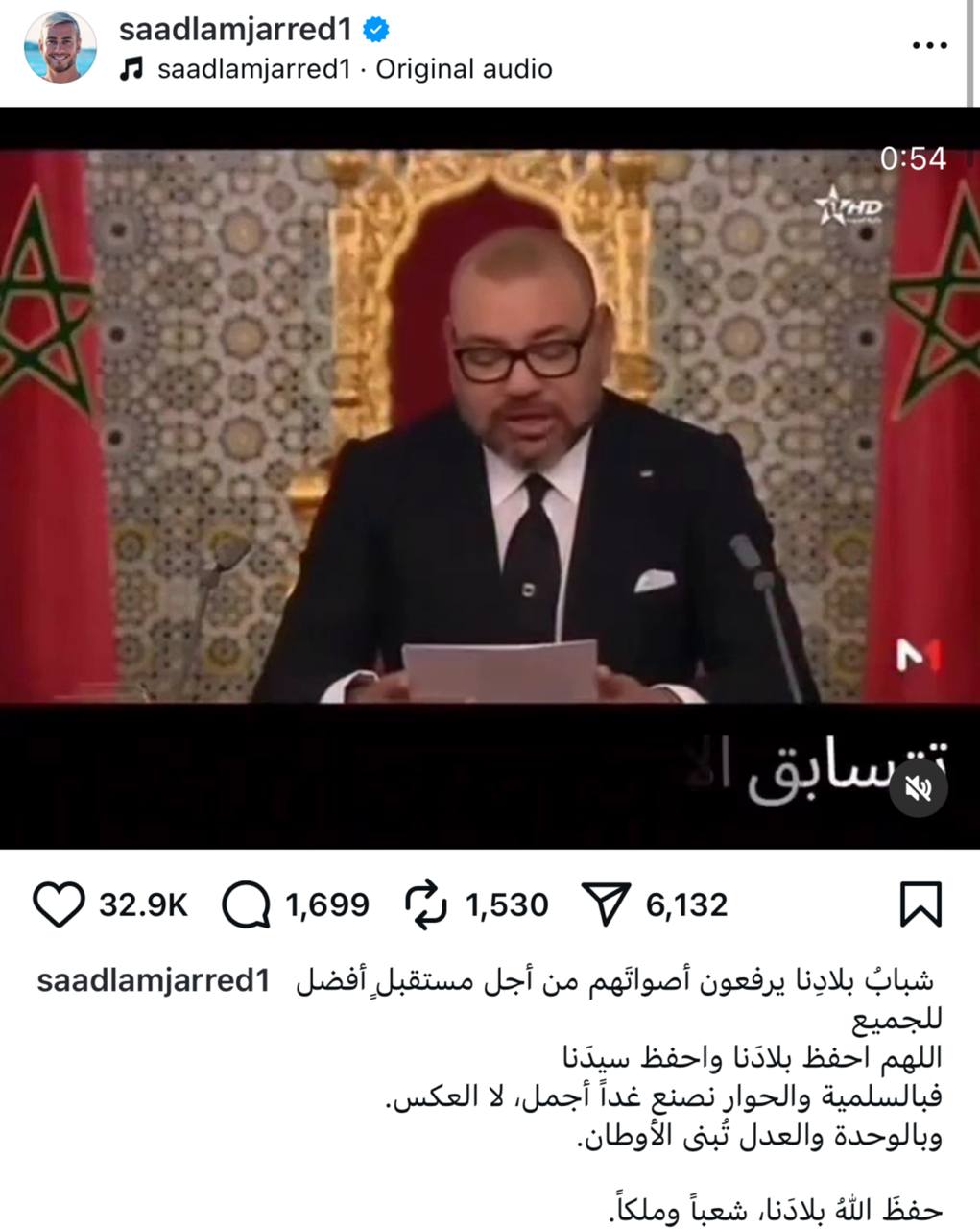Viewport: 980px width, 1229px height.
Task: Tap the video to pause playback
Action: (490, 432)
